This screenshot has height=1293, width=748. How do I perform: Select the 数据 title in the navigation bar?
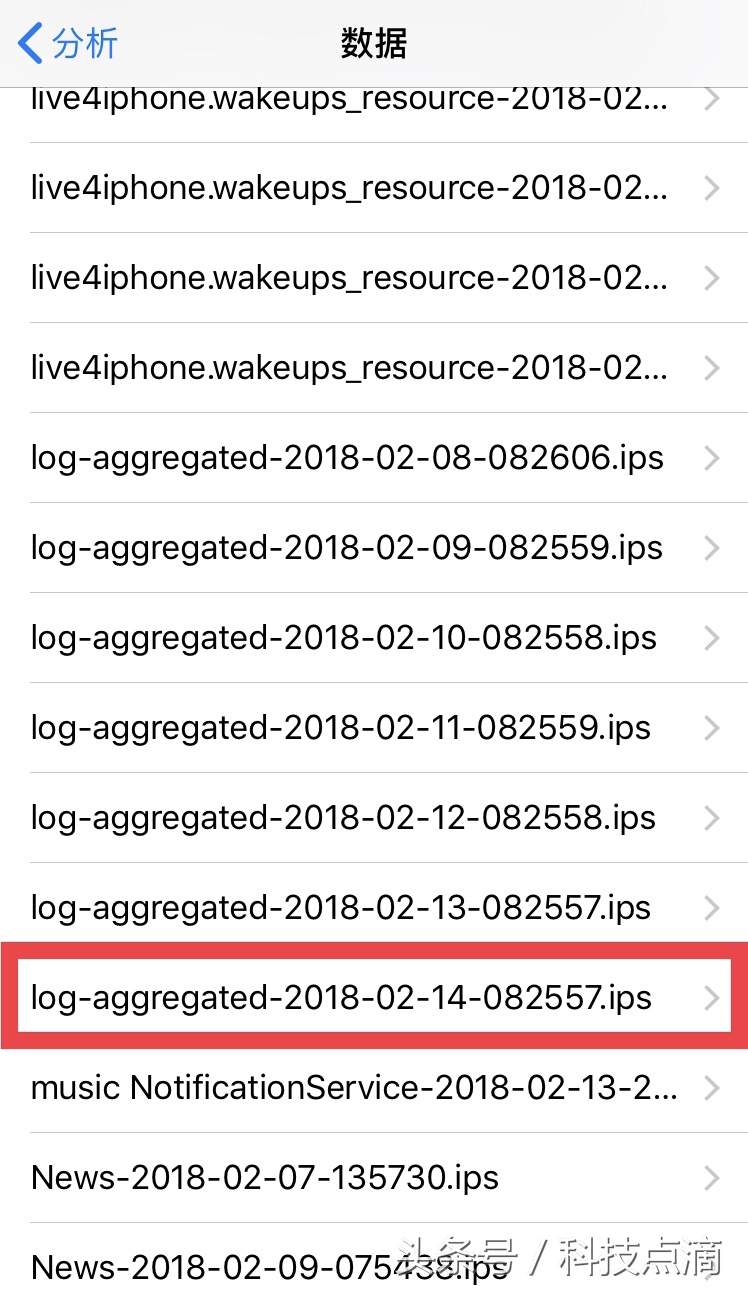pos(374,44)
